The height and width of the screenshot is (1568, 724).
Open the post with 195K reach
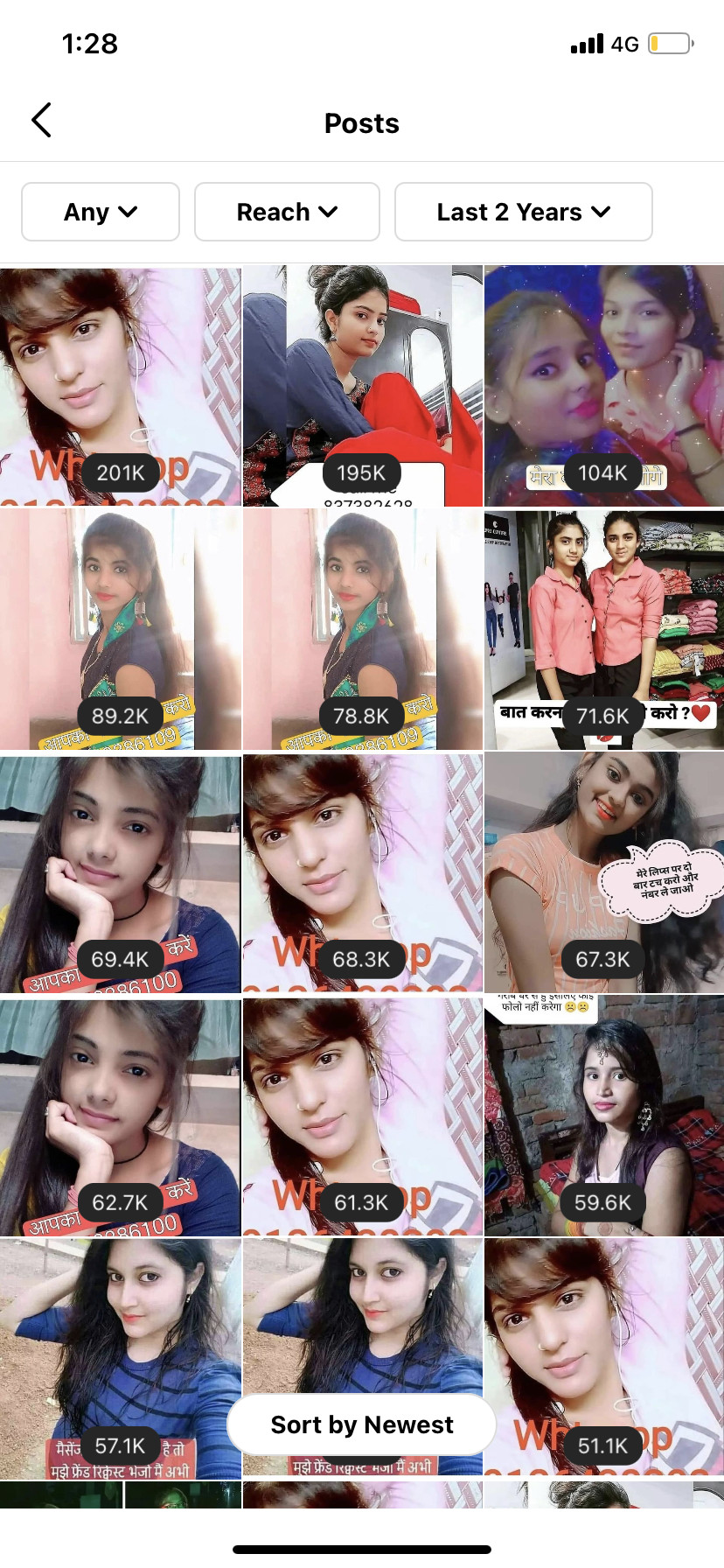[x=362, y=386]
